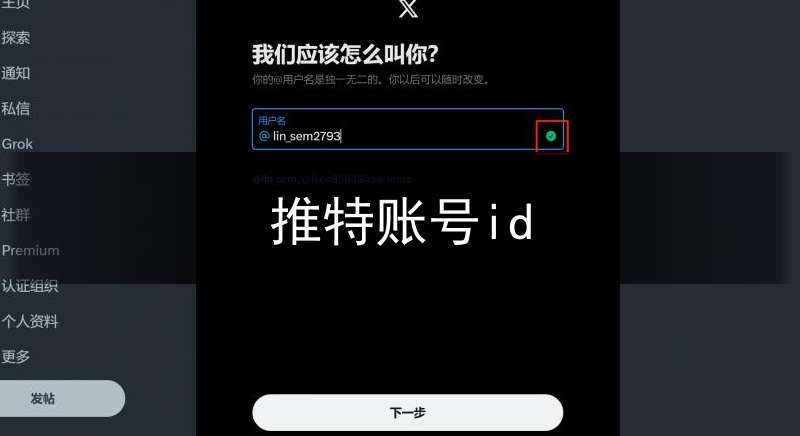Tap the 发帖 post button

click(45, 398)
